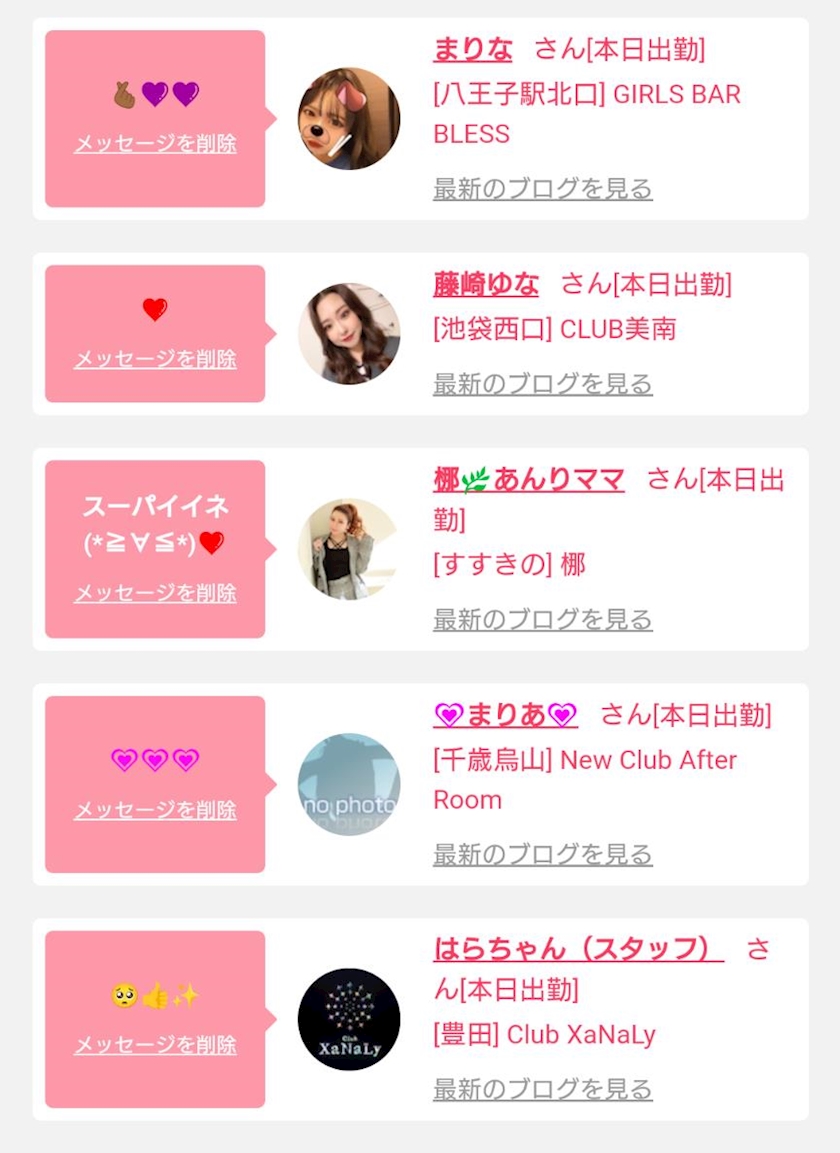Tap the Club XaNaLy avatar
This screenshot has height=1153, width=840.
pyautogui.click(x=349, y=1019)
